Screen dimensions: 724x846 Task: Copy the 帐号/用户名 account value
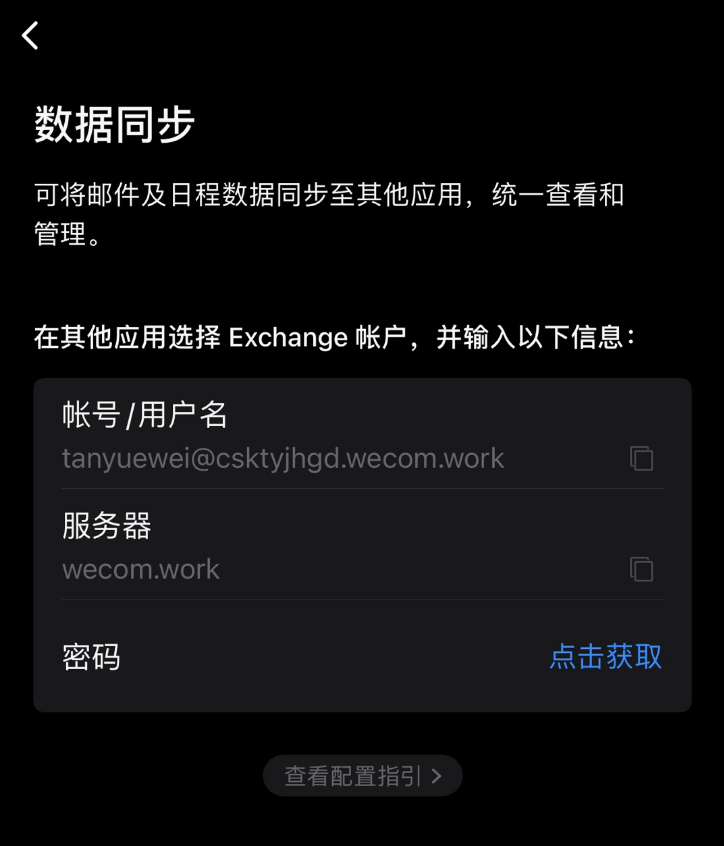click(641, 459)
